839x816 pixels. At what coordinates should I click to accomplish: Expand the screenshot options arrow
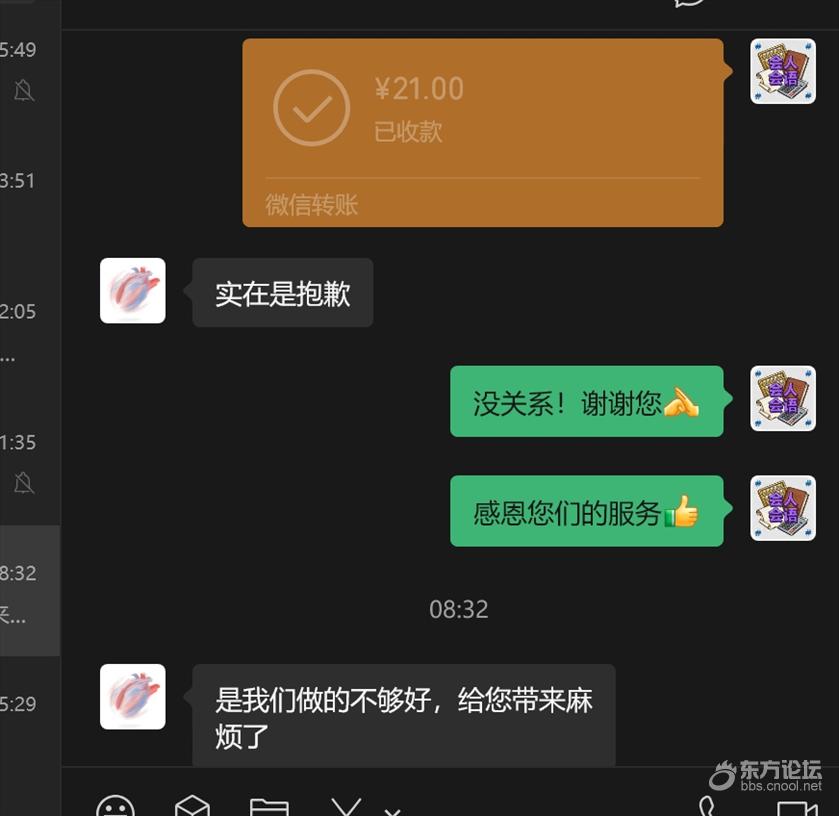point(393,811)
